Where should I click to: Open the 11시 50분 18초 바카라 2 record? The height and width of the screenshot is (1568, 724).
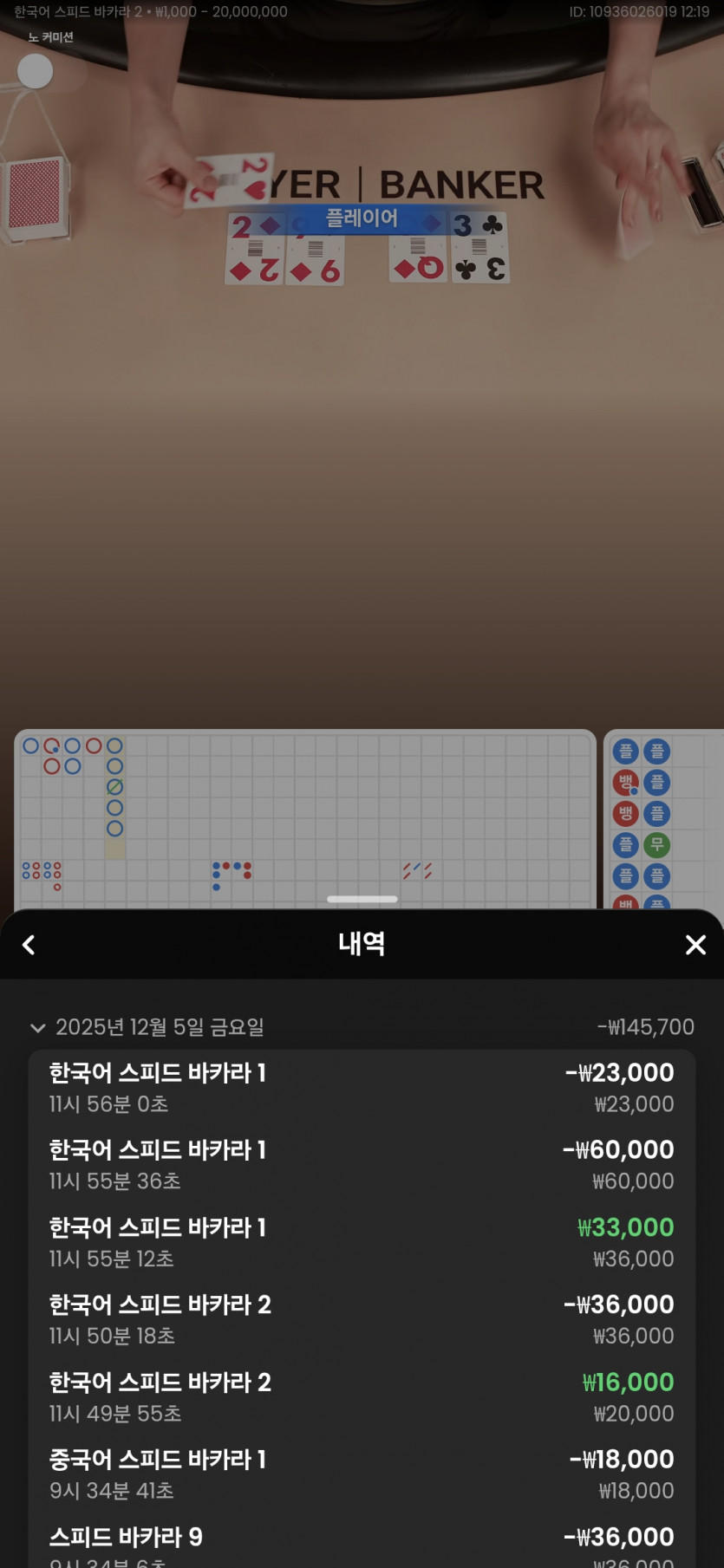(x=362, y=1319)
